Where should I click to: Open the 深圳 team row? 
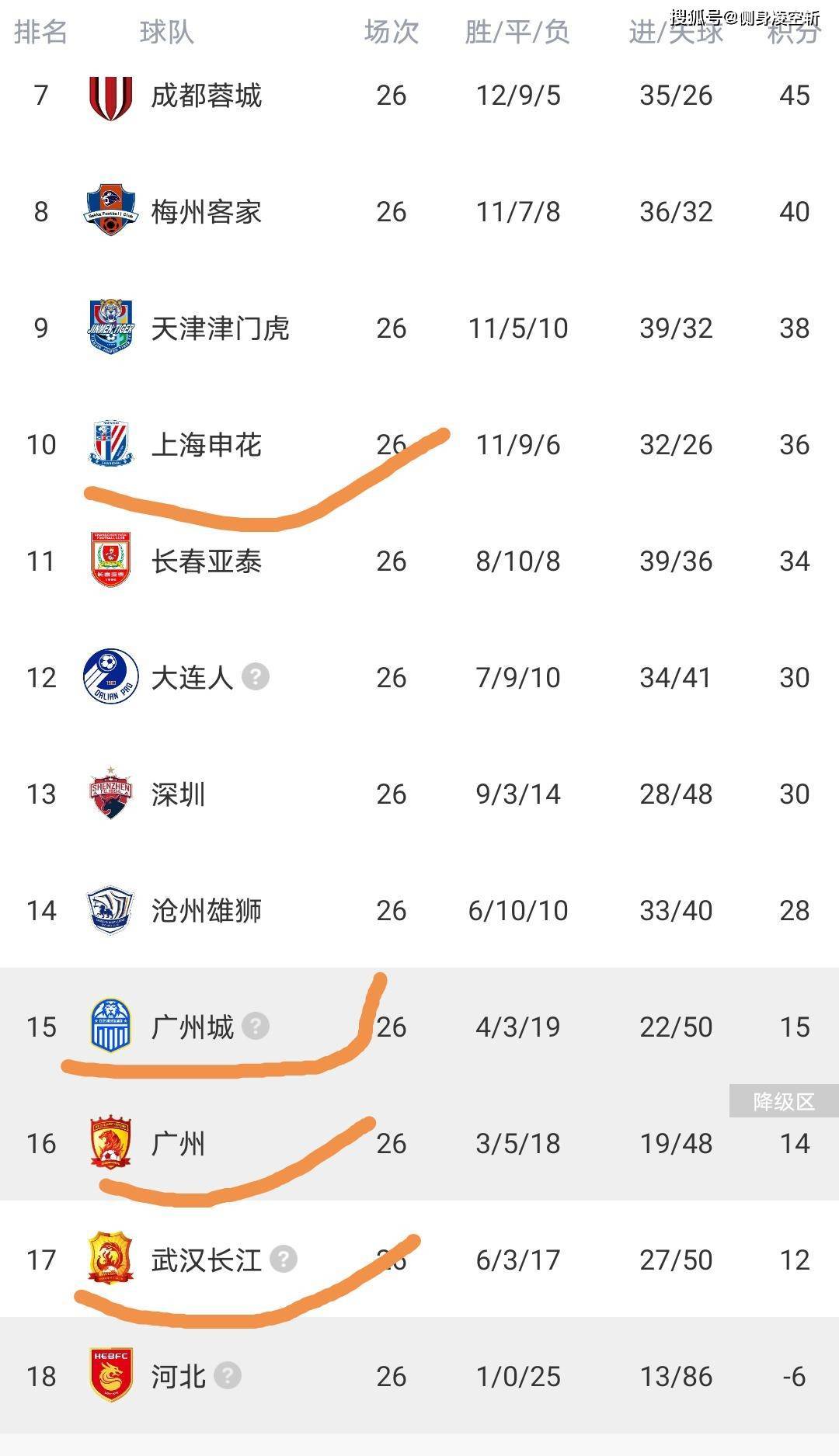click(419, 794)
